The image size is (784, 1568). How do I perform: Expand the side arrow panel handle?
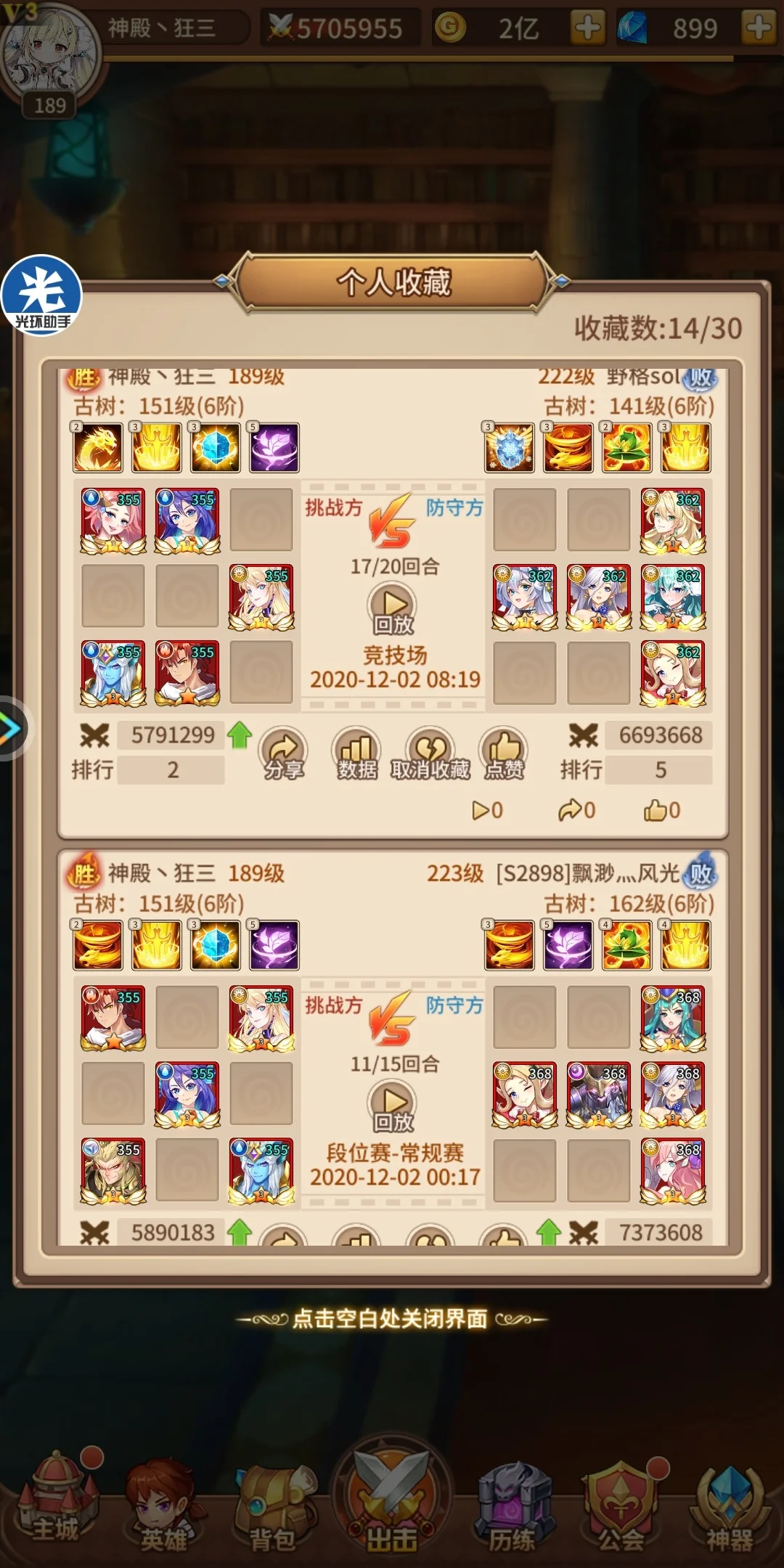click(12, 728)
